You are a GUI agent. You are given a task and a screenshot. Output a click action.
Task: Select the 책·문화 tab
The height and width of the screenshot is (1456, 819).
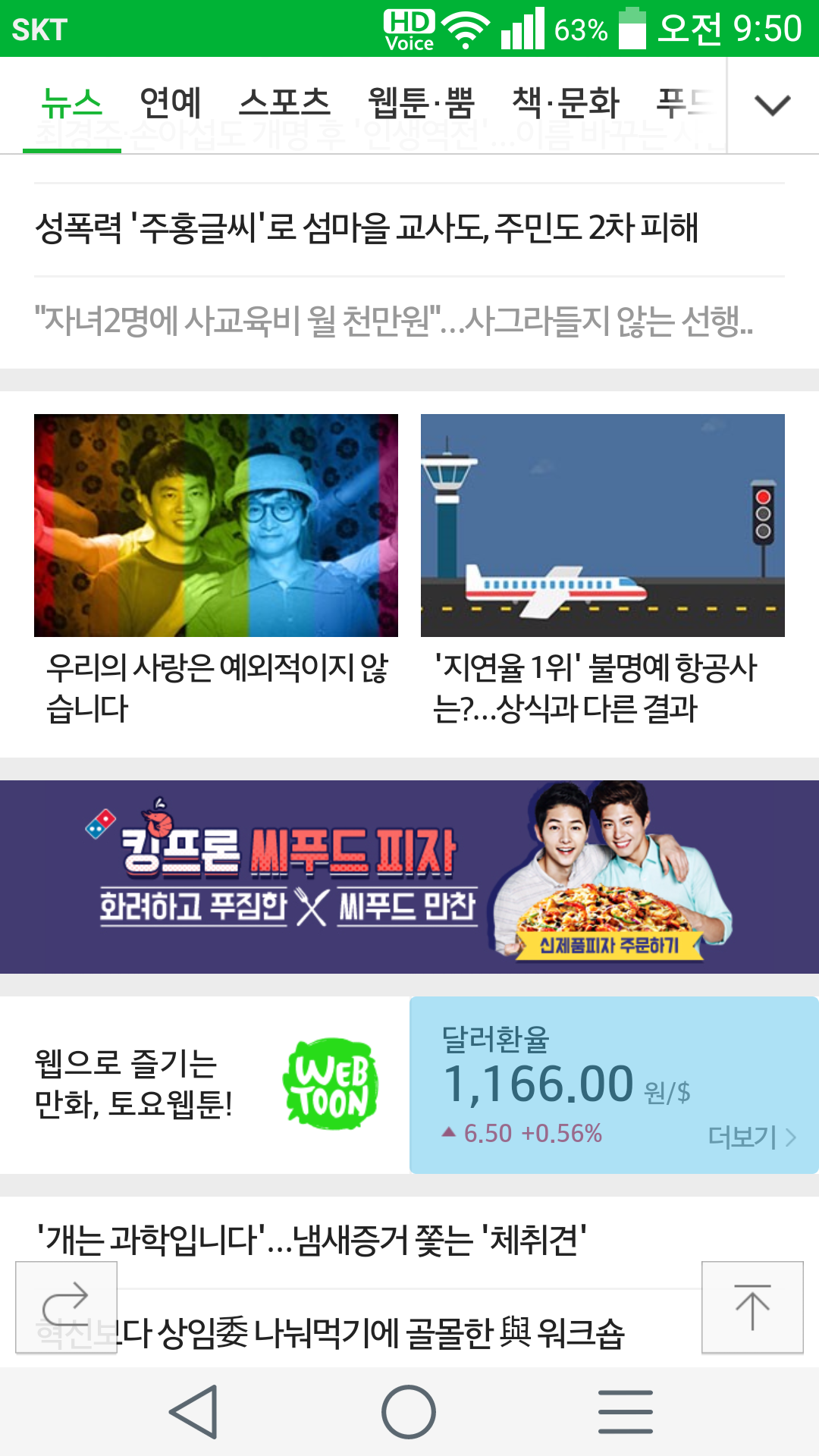(x=566, y=103)
